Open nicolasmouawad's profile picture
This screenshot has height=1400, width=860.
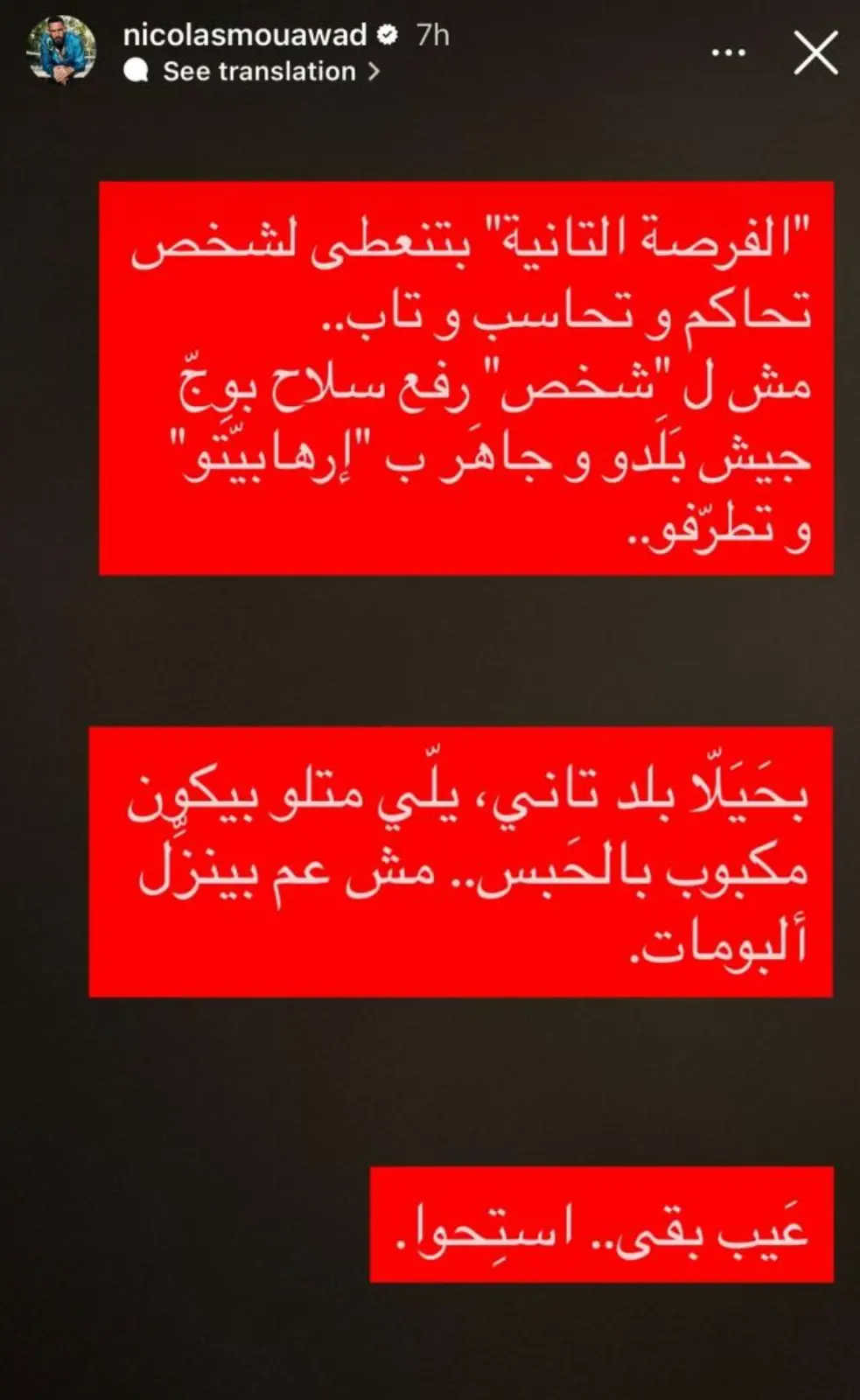[x=63, y=51]
